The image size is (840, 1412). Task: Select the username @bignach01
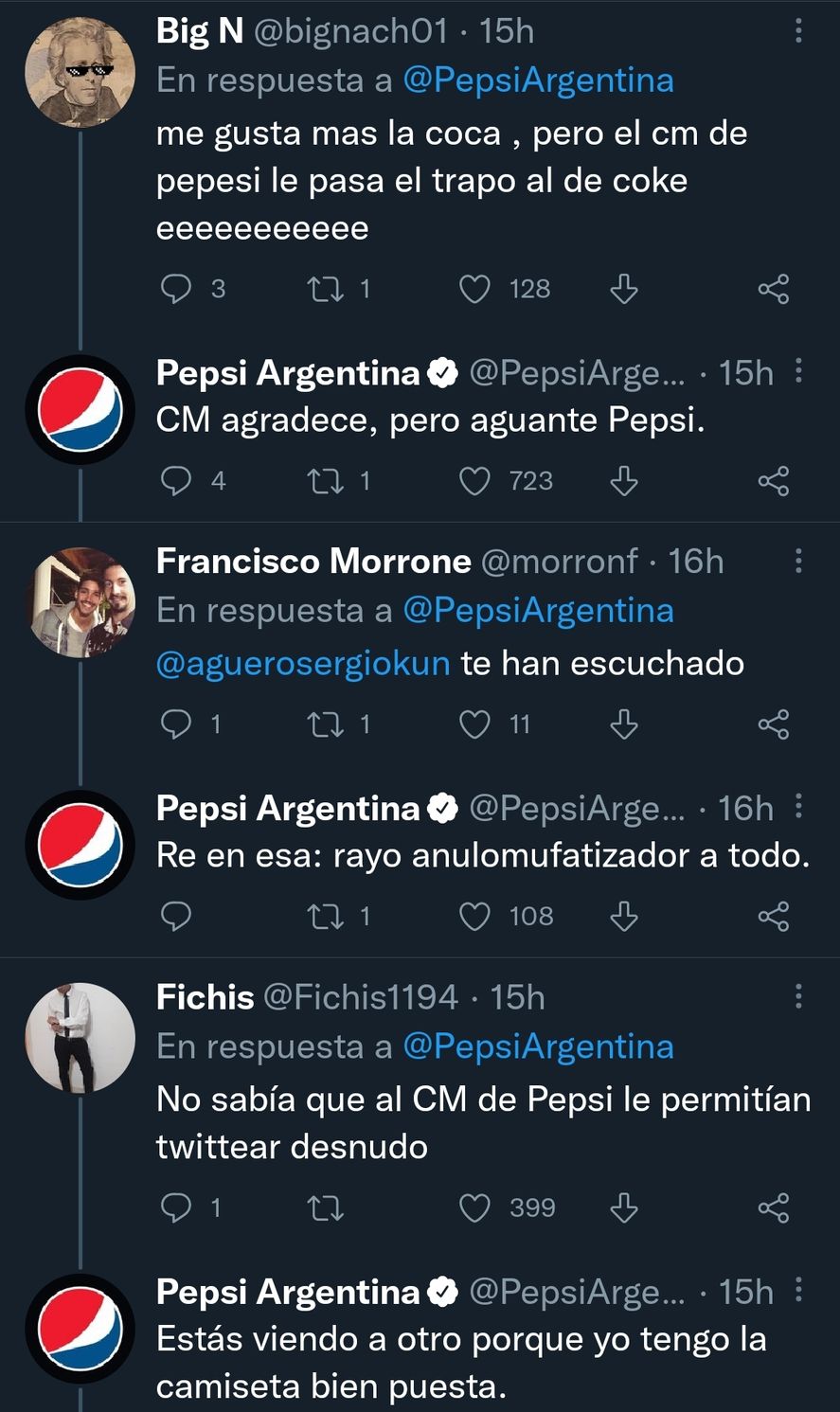[x=350, y=31]
